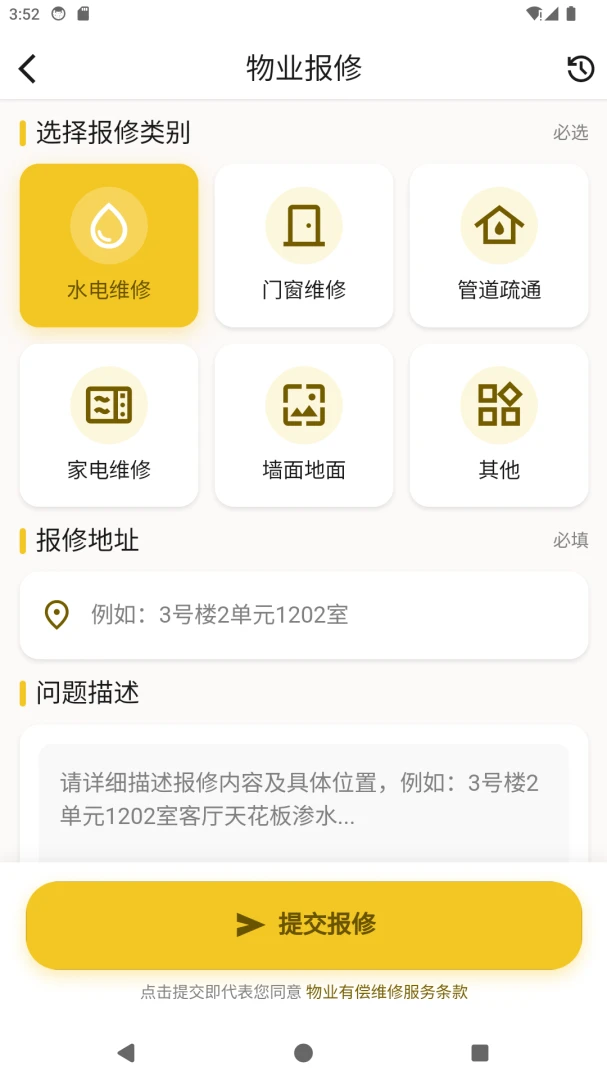Tap the system home button
The height and width of the screenshot is (1080, 607).
[303, 1052]
